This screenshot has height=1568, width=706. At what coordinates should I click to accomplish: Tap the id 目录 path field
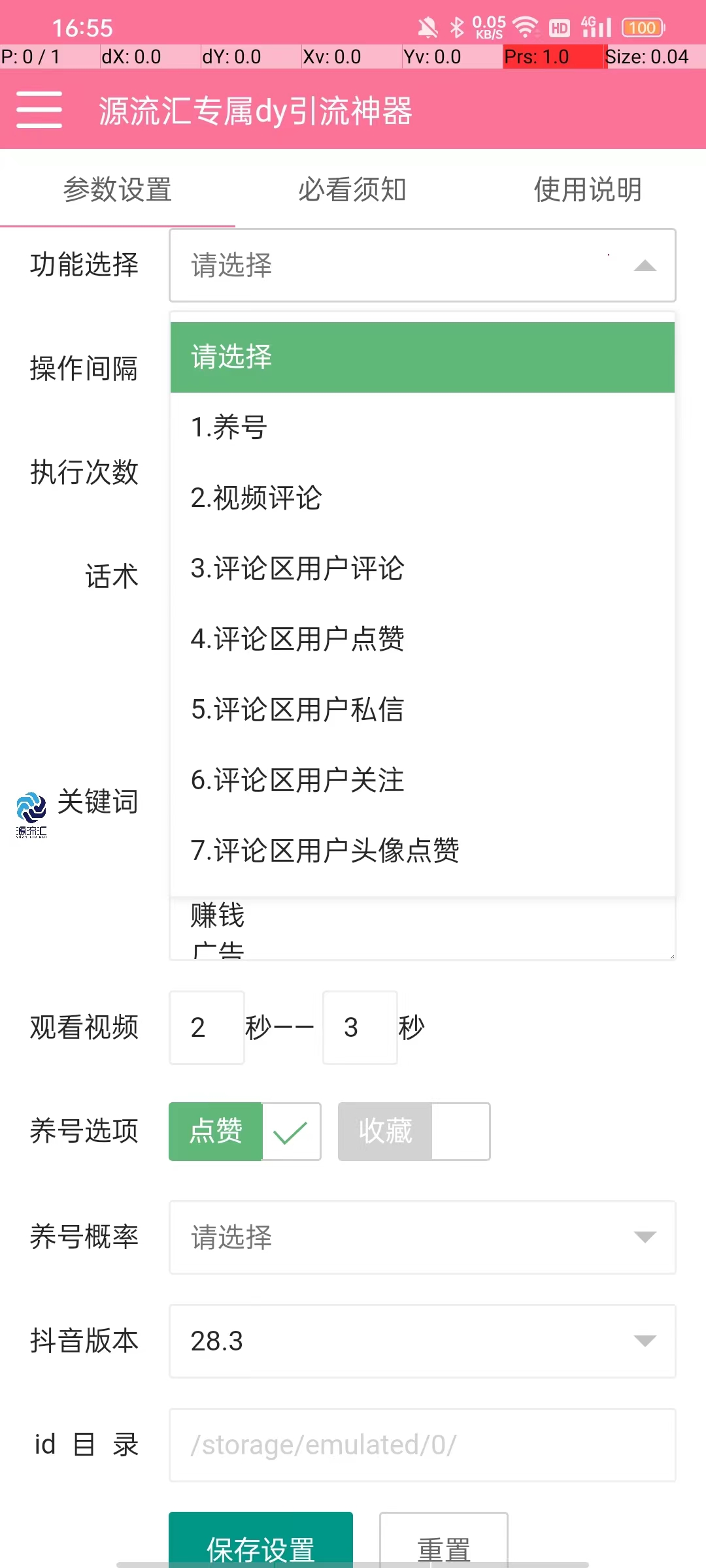click(x=422, y=1445)
